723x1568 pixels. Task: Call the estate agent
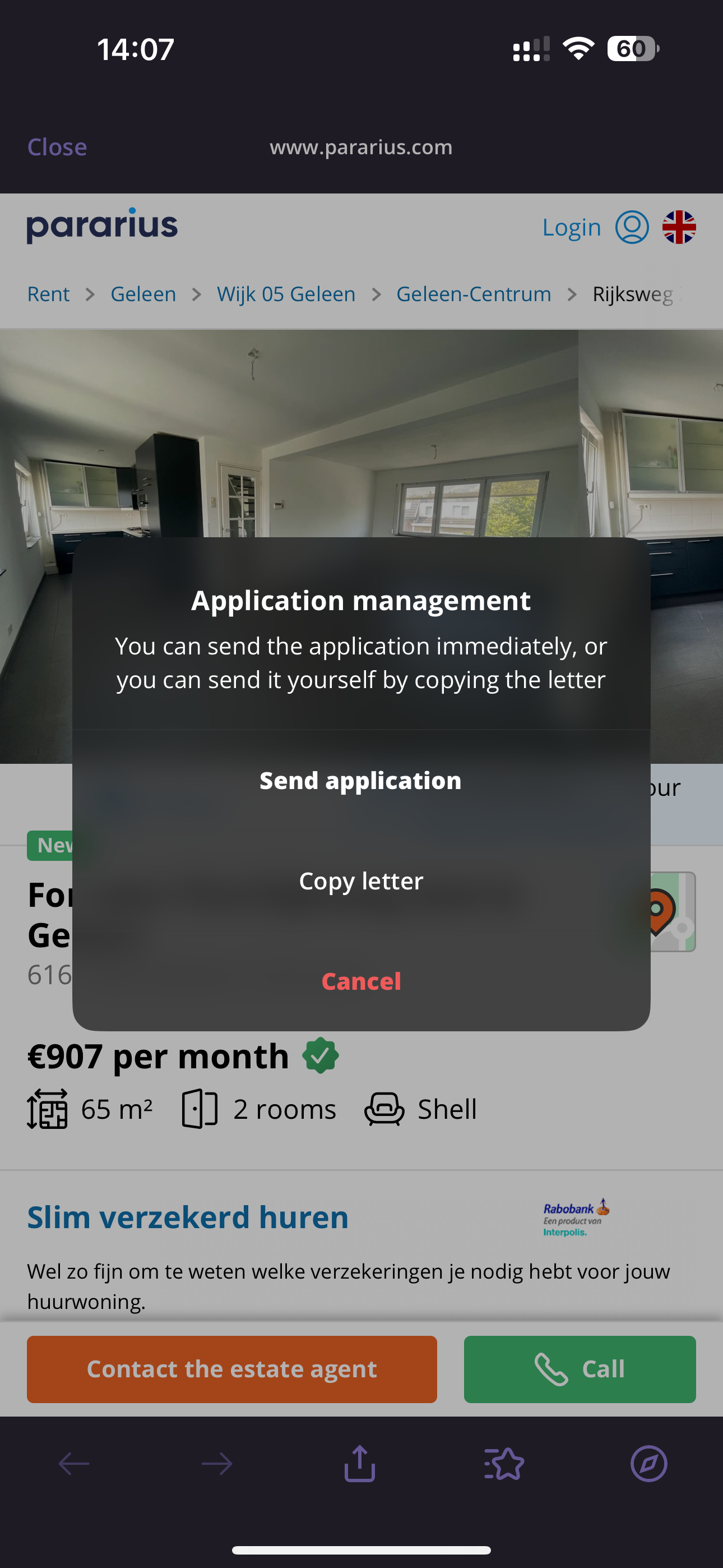[x=580, y=1369]
